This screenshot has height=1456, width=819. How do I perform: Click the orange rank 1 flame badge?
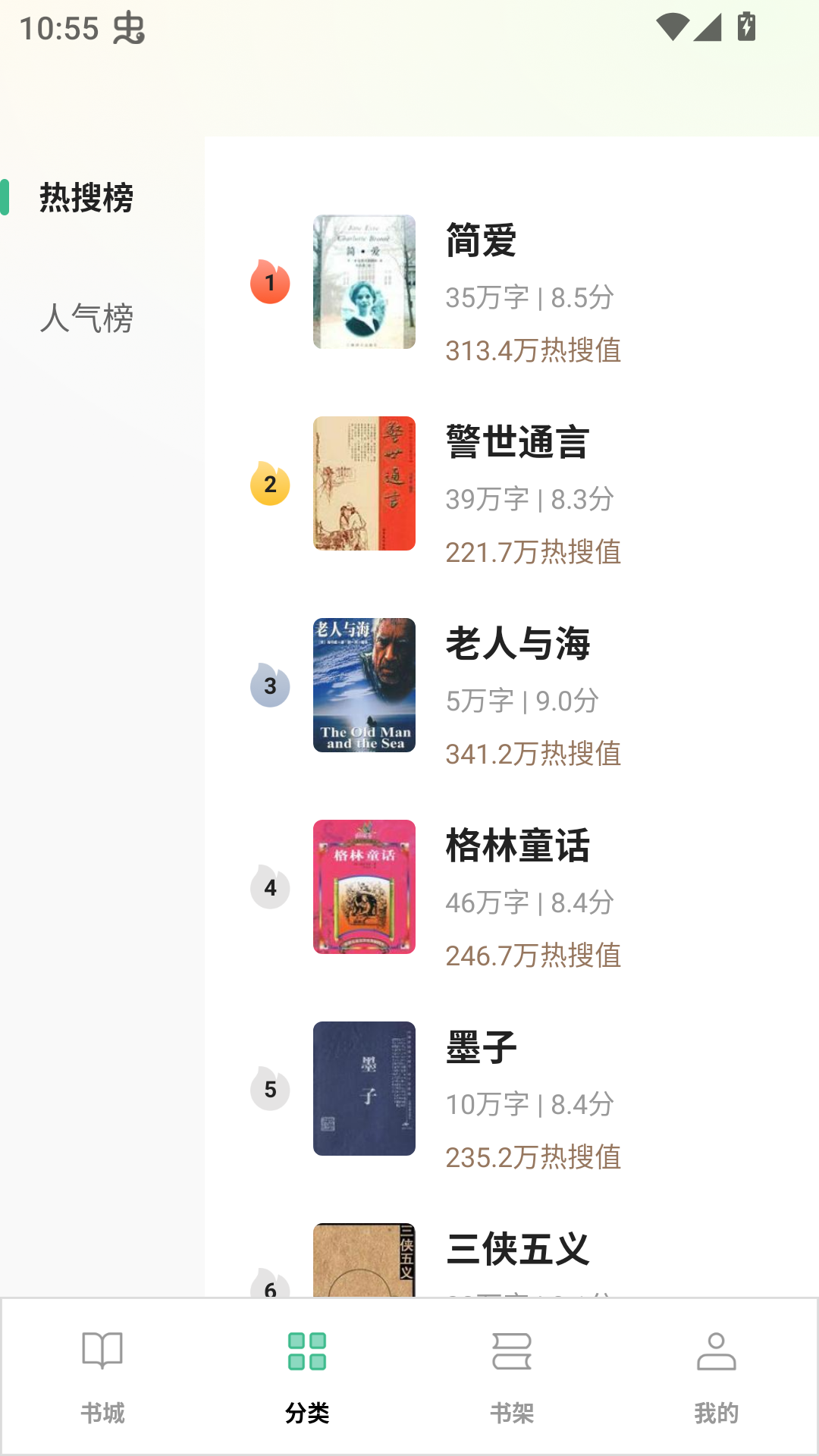click(x=269, y=282)
